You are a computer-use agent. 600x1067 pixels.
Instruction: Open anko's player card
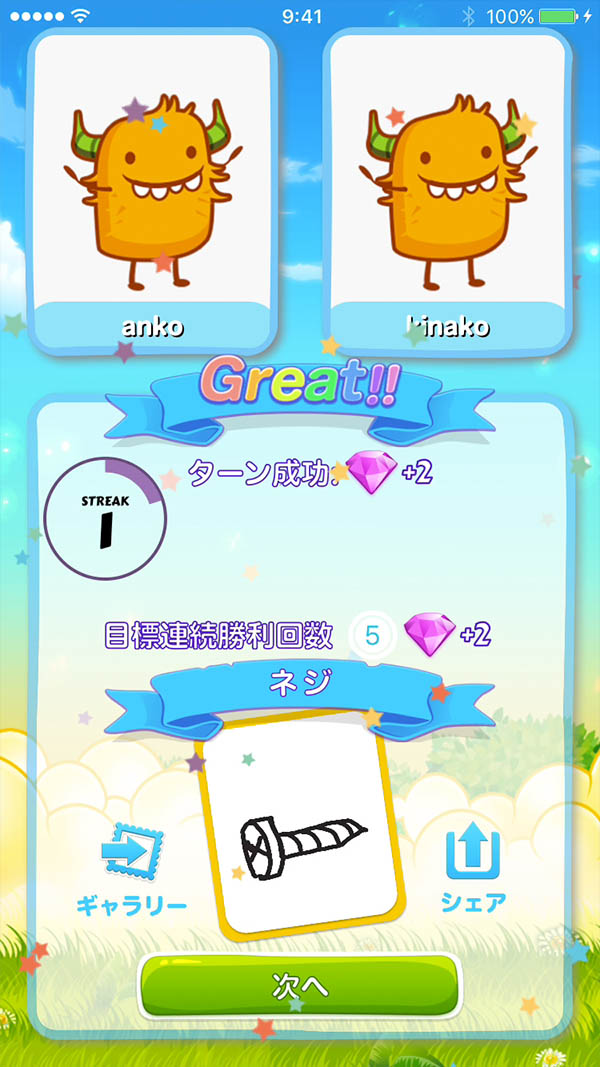pos(153,190)
